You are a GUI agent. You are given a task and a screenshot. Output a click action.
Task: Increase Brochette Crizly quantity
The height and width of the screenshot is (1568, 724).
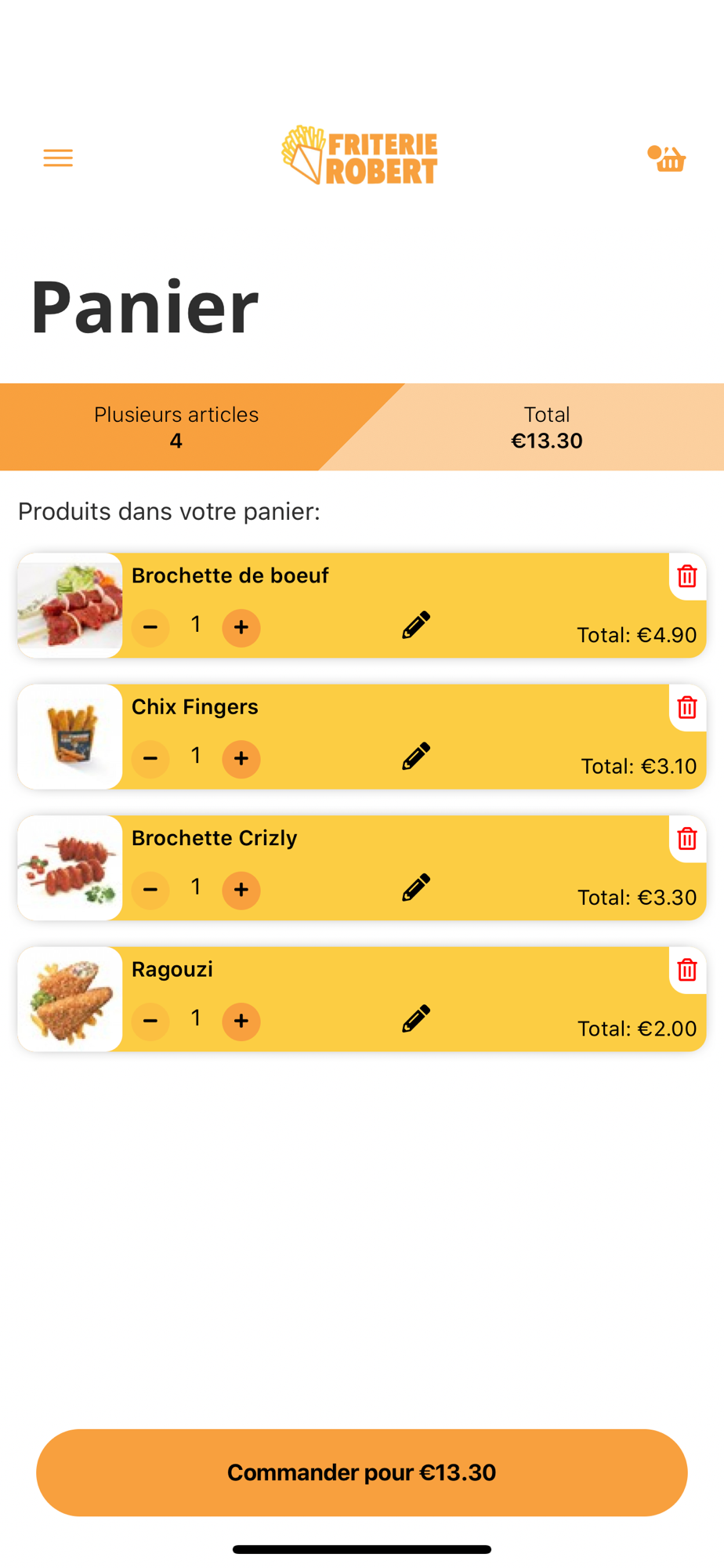[241, 890]
